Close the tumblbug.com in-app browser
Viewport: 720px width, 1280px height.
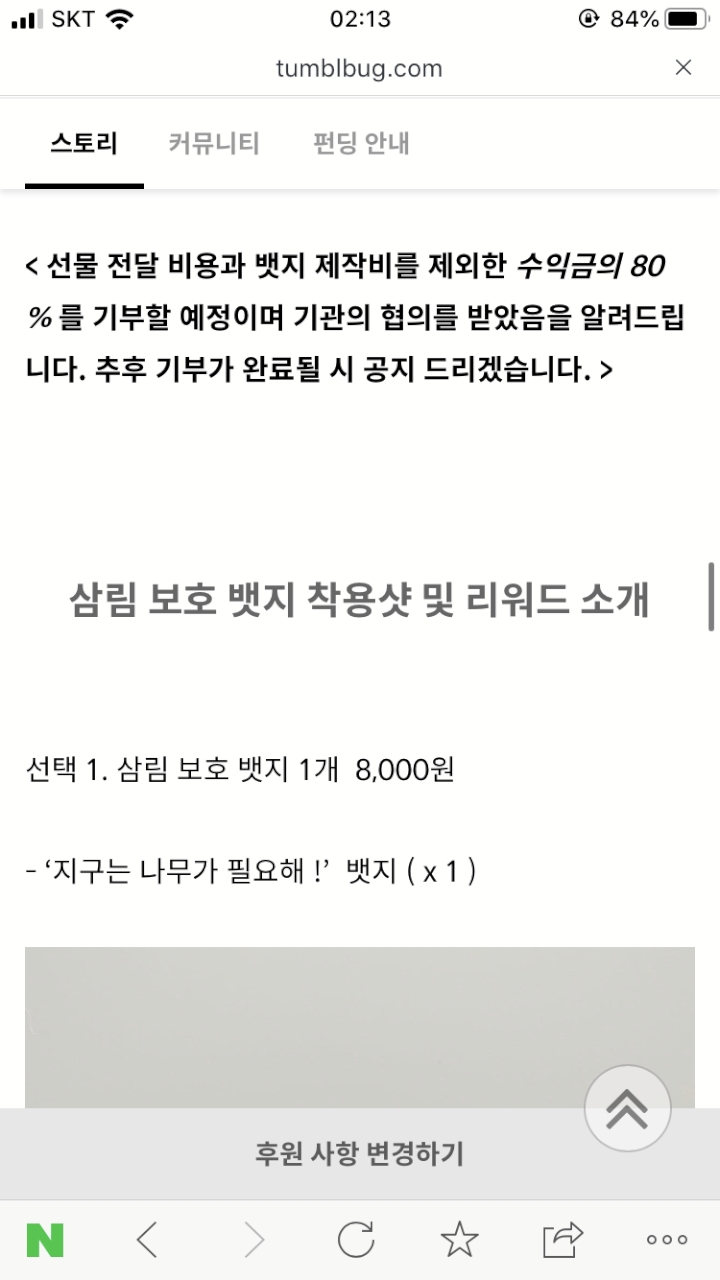[x=683, y=68]
